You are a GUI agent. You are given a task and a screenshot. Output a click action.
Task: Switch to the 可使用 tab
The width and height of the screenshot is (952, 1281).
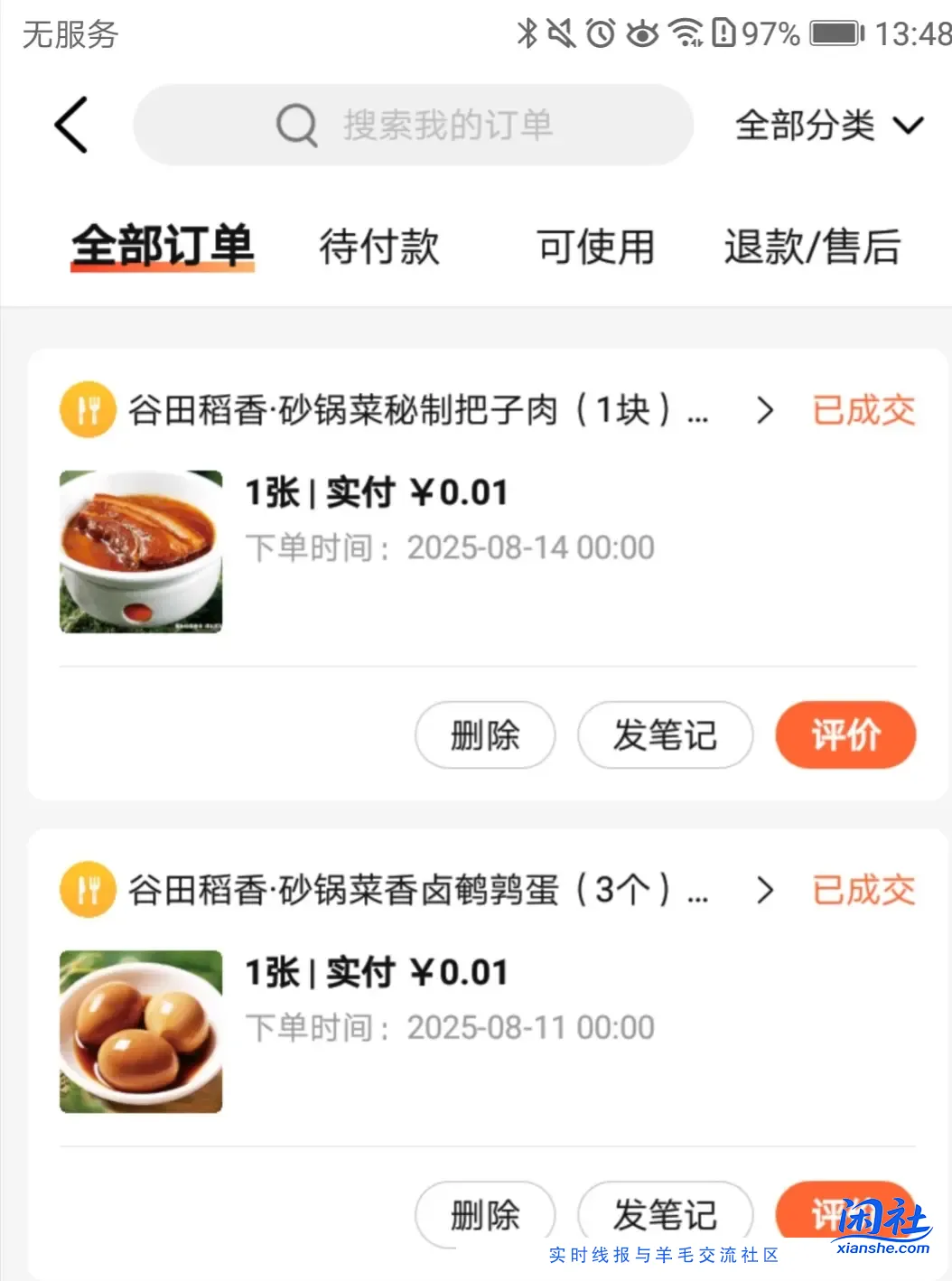click(595, 247)
